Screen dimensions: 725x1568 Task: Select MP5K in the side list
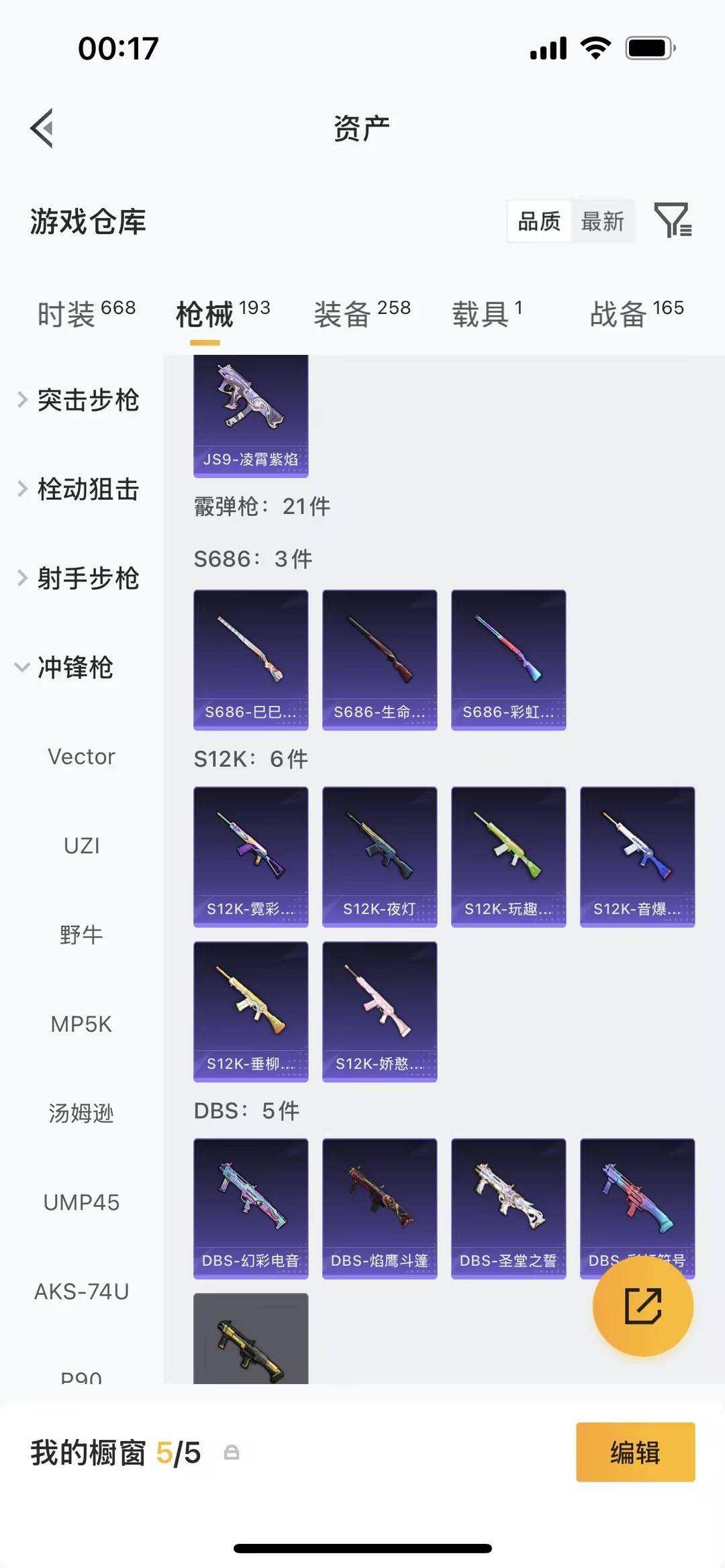[x=81, y=1024]
